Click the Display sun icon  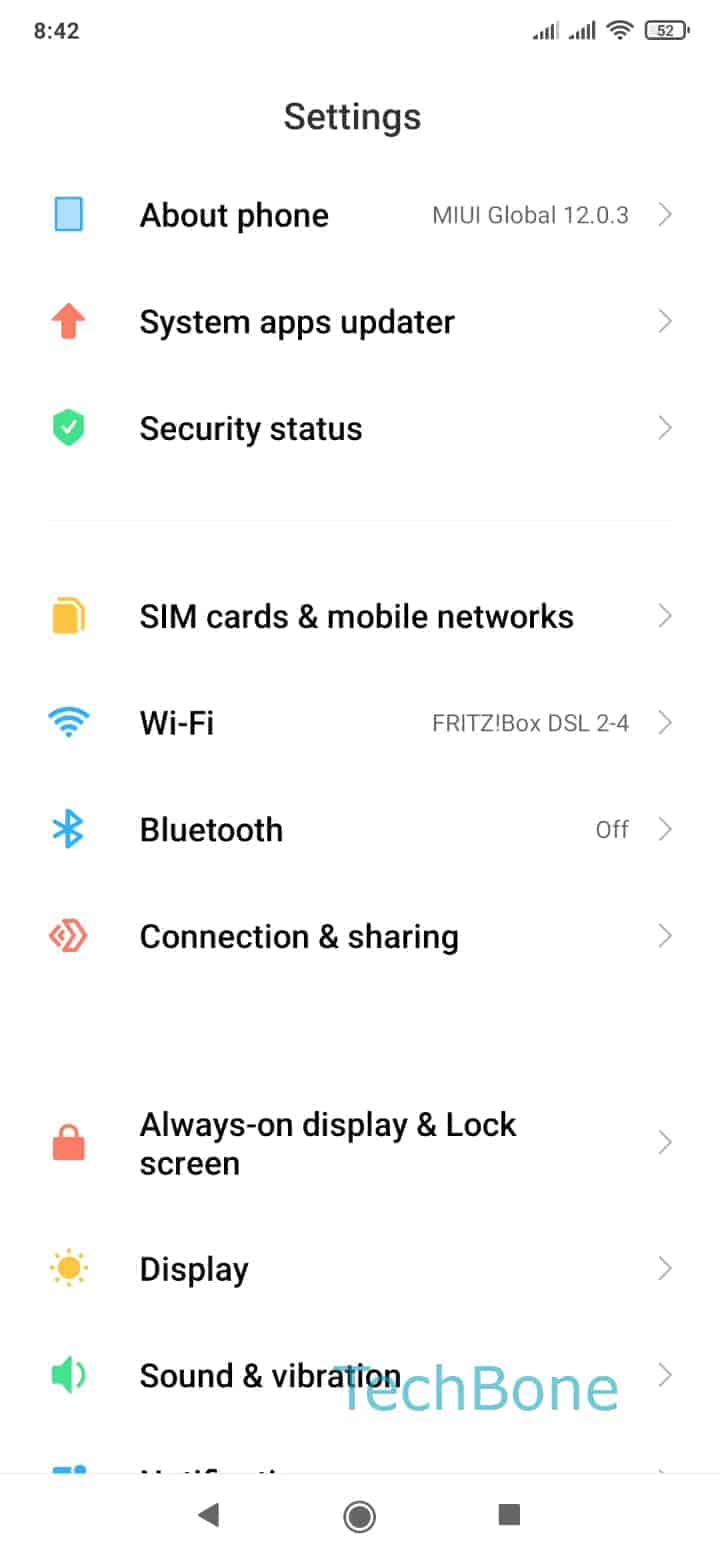point(68,1268)
